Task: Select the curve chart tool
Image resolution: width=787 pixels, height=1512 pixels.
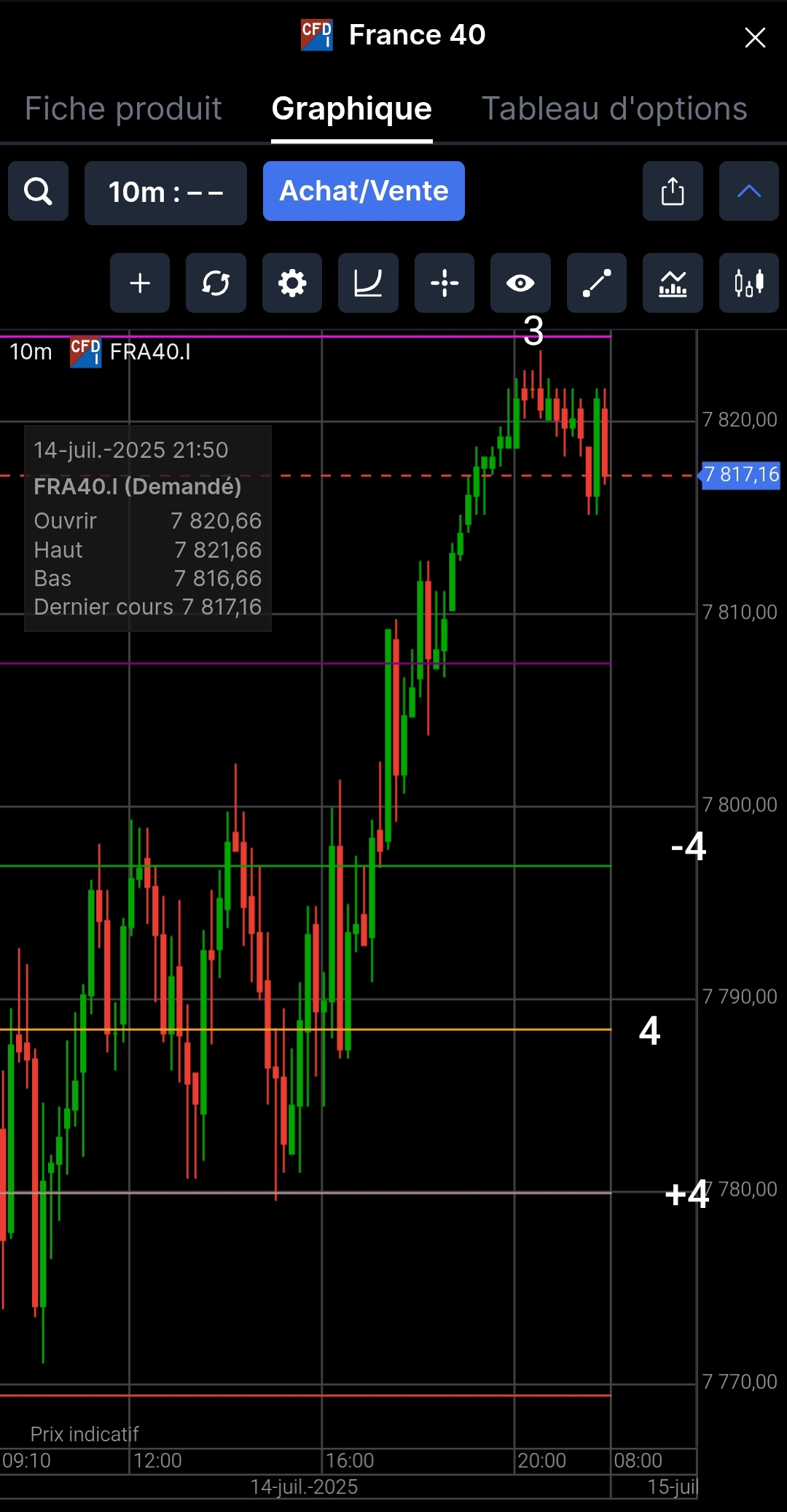Action: coord(368,283)
